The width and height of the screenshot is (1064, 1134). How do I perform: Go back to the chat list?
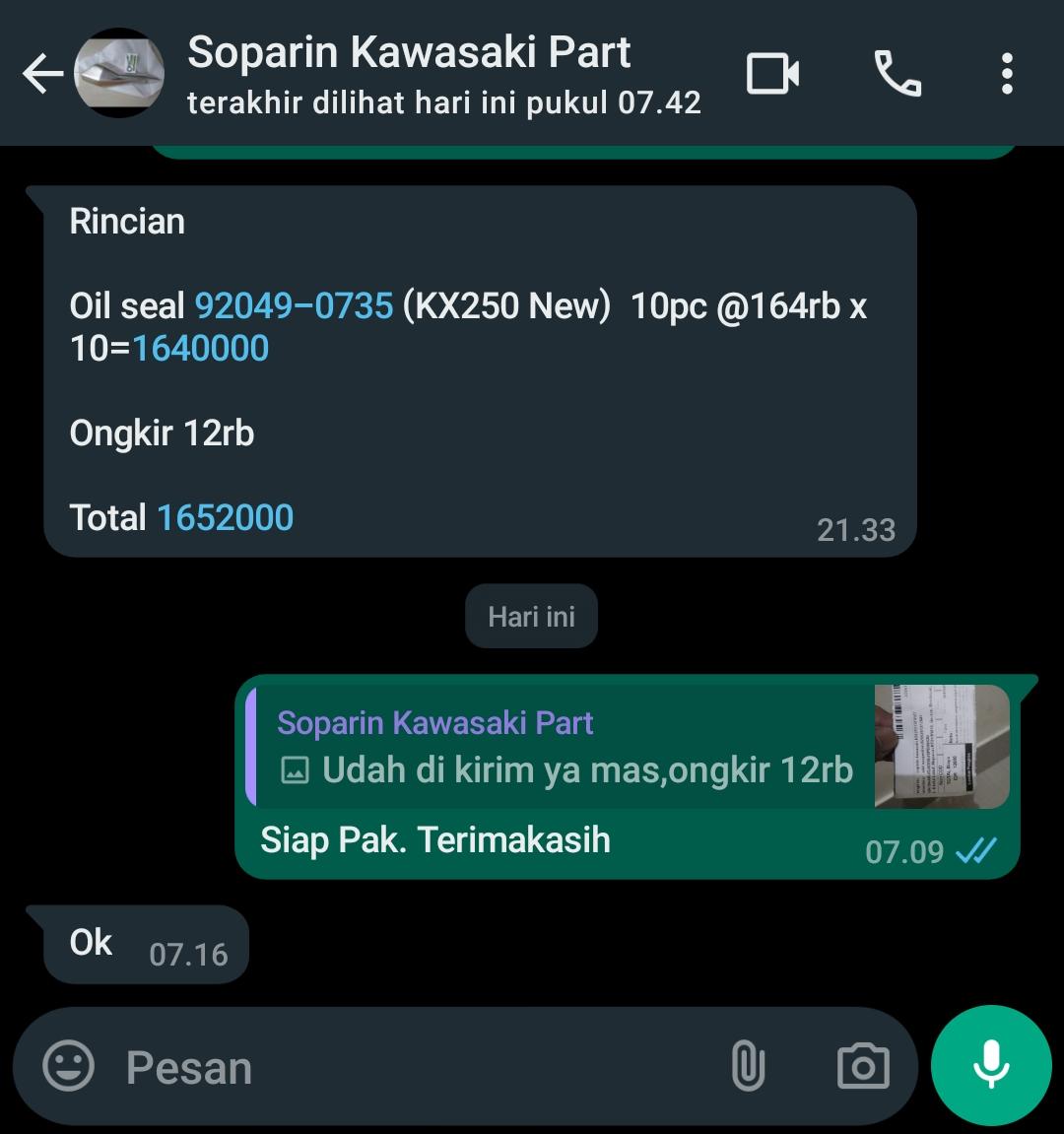click(x=41, y=74)
